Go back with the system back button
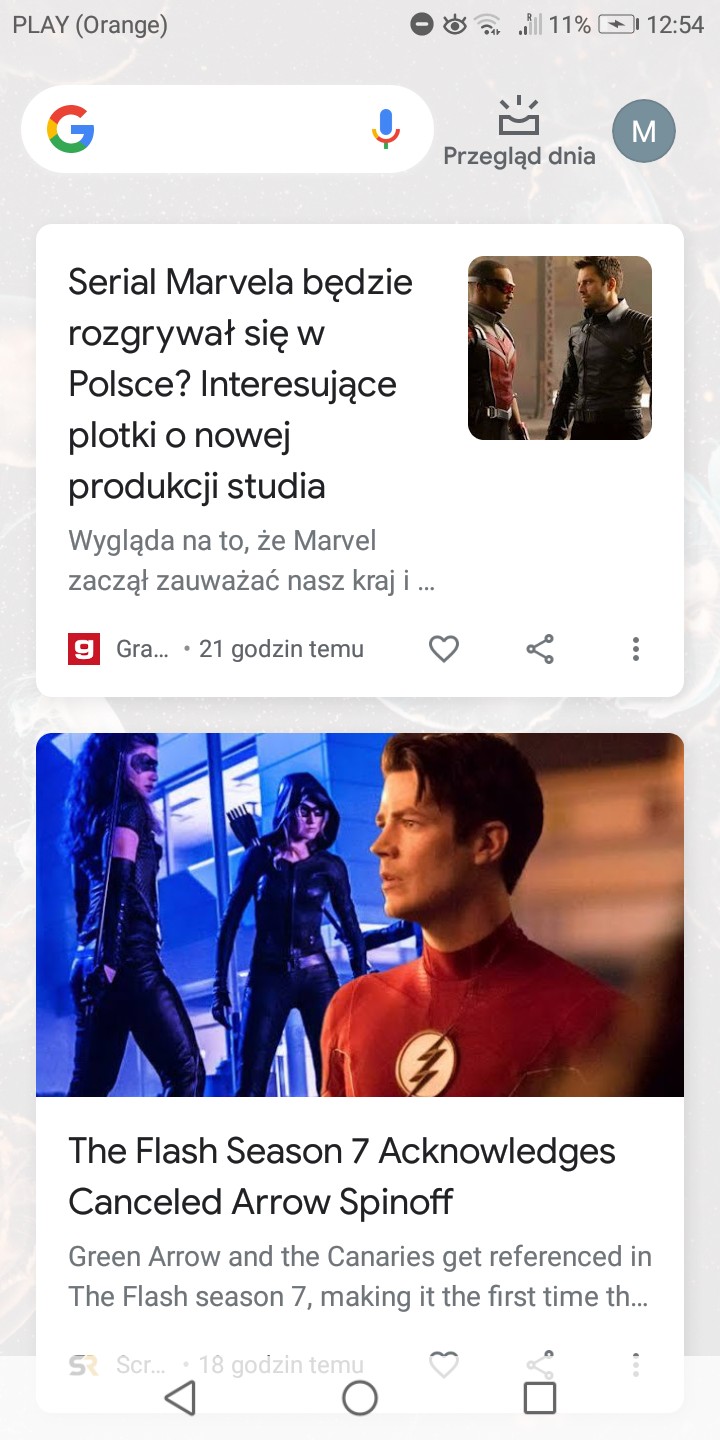The width and height of the screenshot is (720, 1440). [180, 1398]
